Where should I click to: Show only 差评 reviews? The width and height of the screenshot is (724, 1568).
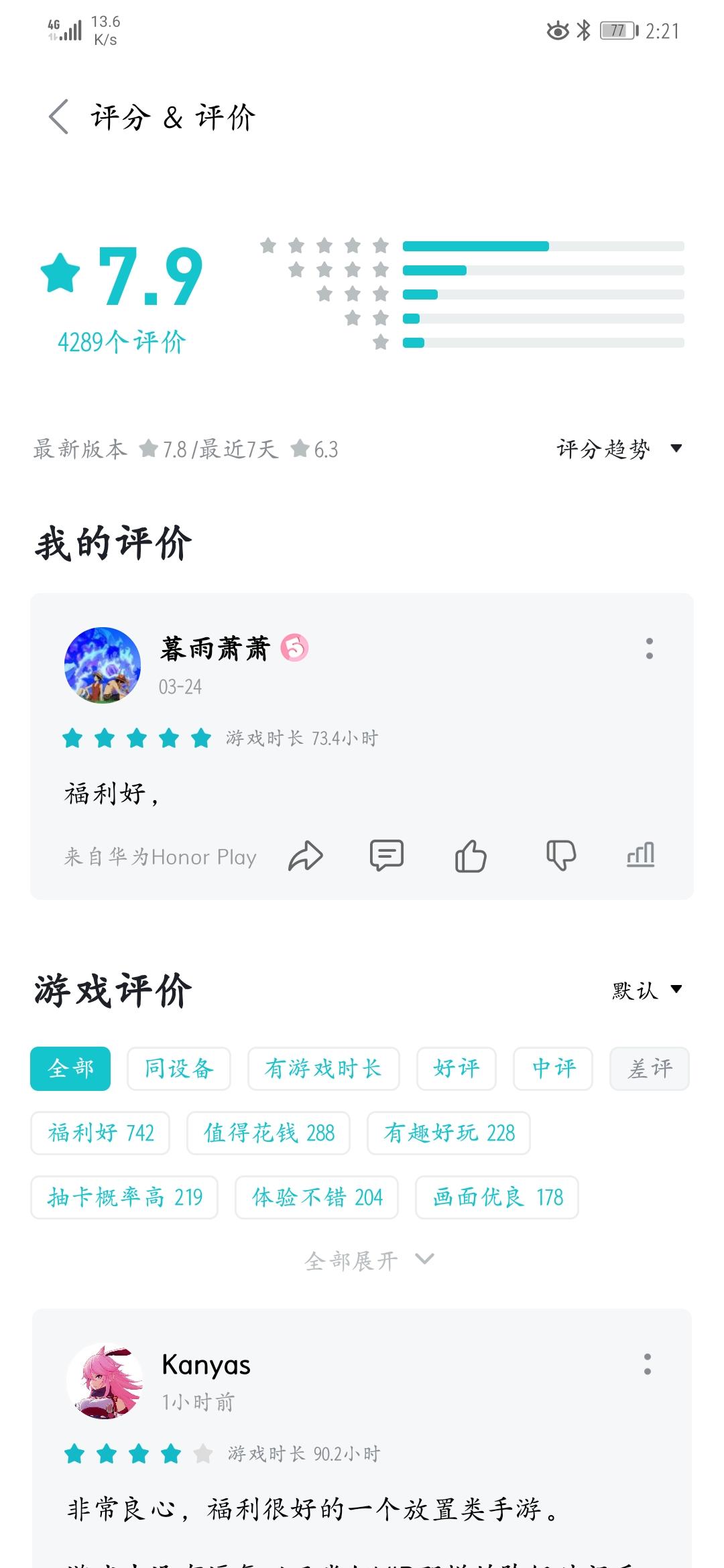[x=649, y=1068]
